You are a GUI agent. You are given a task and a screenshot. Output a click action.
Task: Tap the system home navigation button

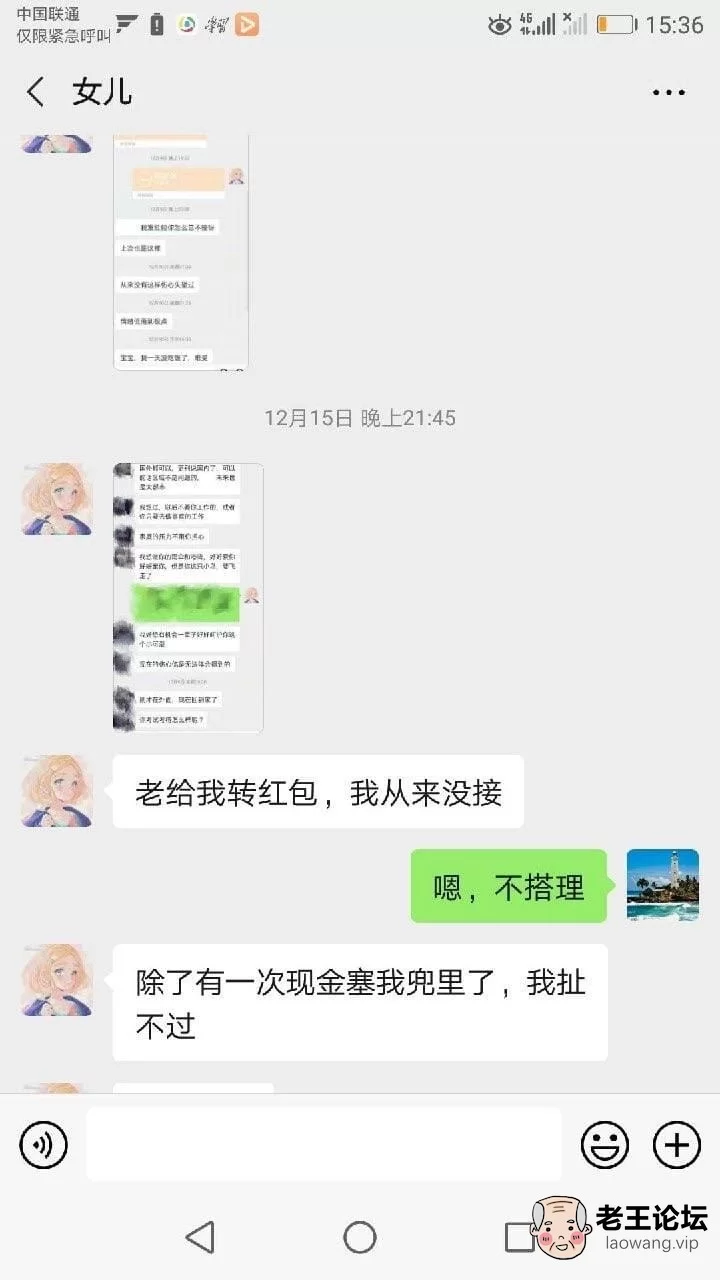coord(360,1237)
